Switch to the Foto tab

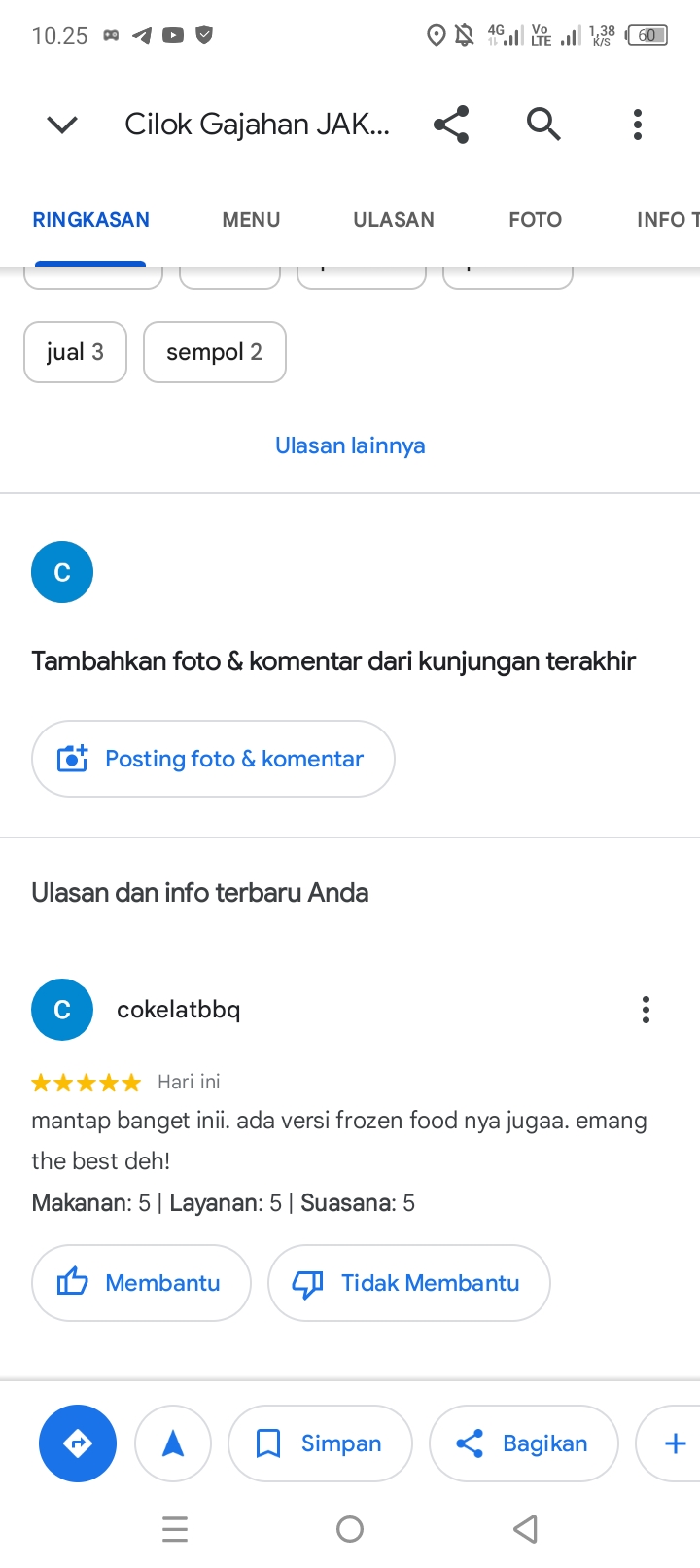point(535,220)
